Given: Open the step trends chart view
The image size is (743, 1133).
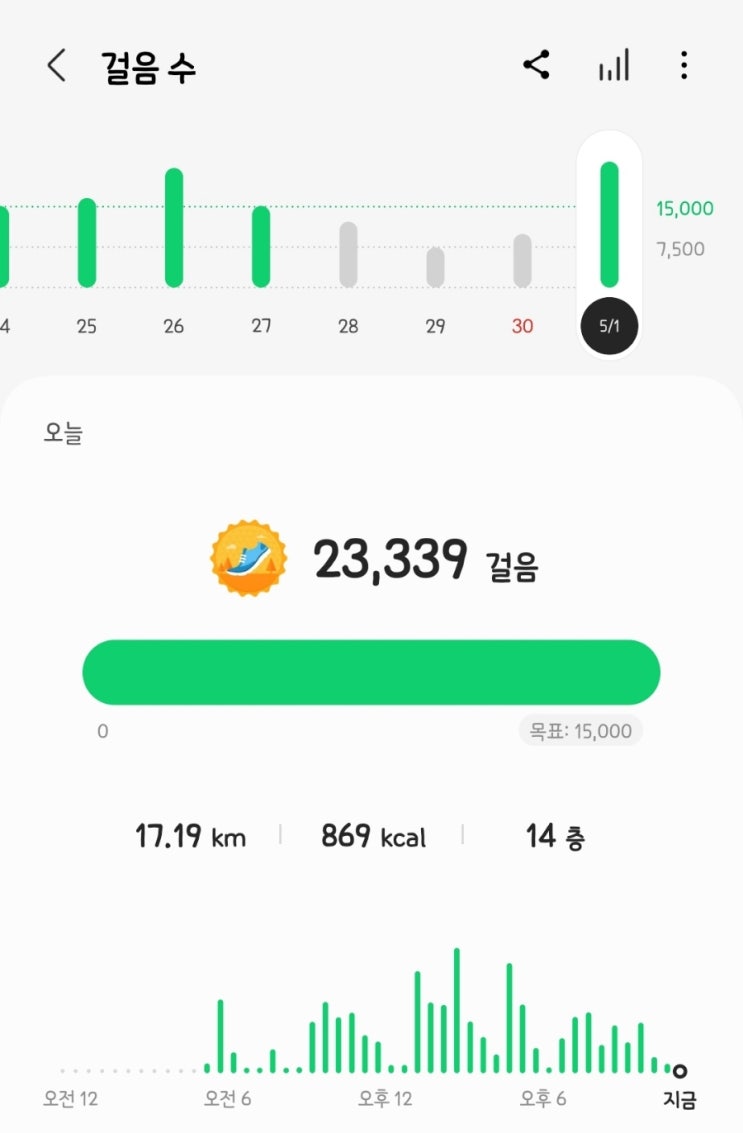Looking at the screenshot, I should coord(613,67).
